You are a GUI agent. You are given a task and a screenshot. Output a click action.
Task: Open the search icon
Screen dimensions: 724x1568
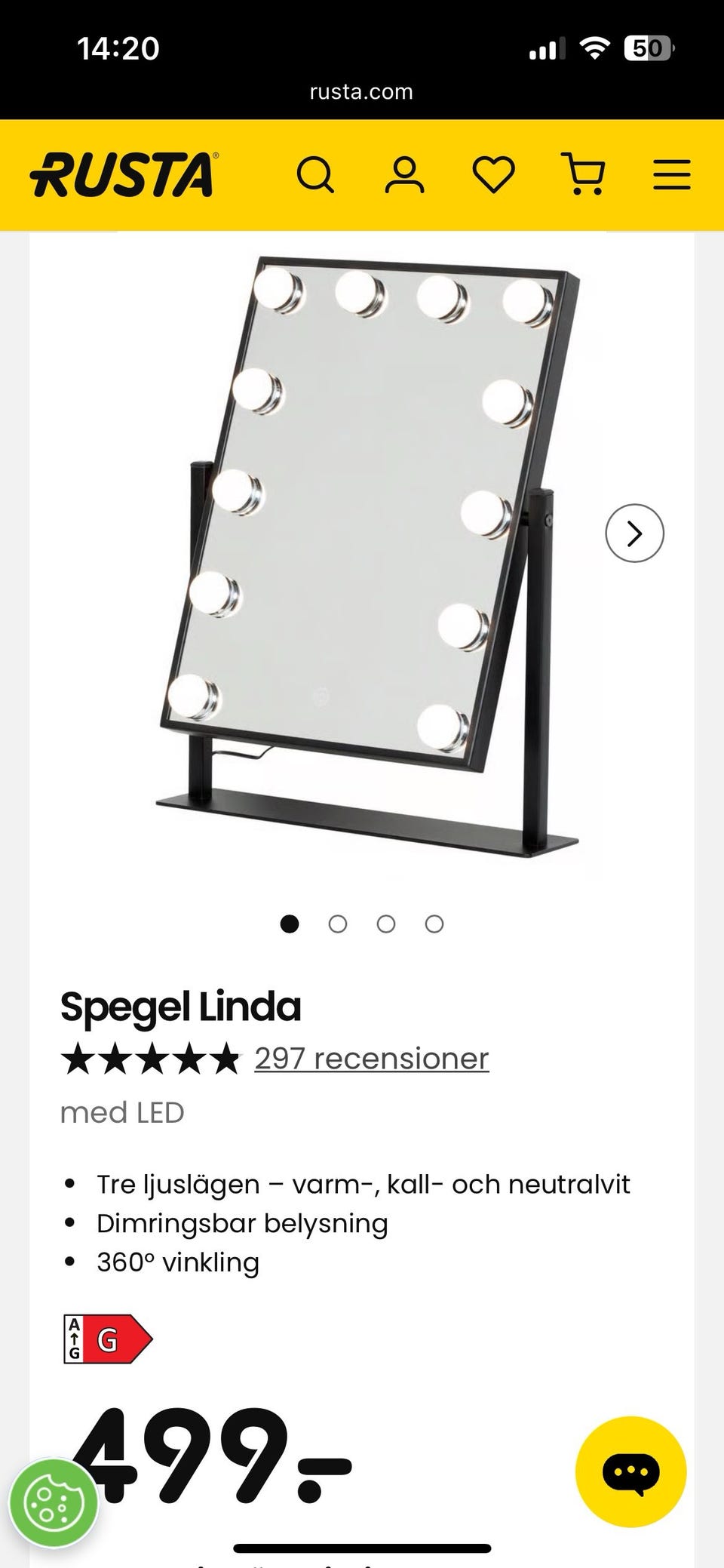[317, 174]
